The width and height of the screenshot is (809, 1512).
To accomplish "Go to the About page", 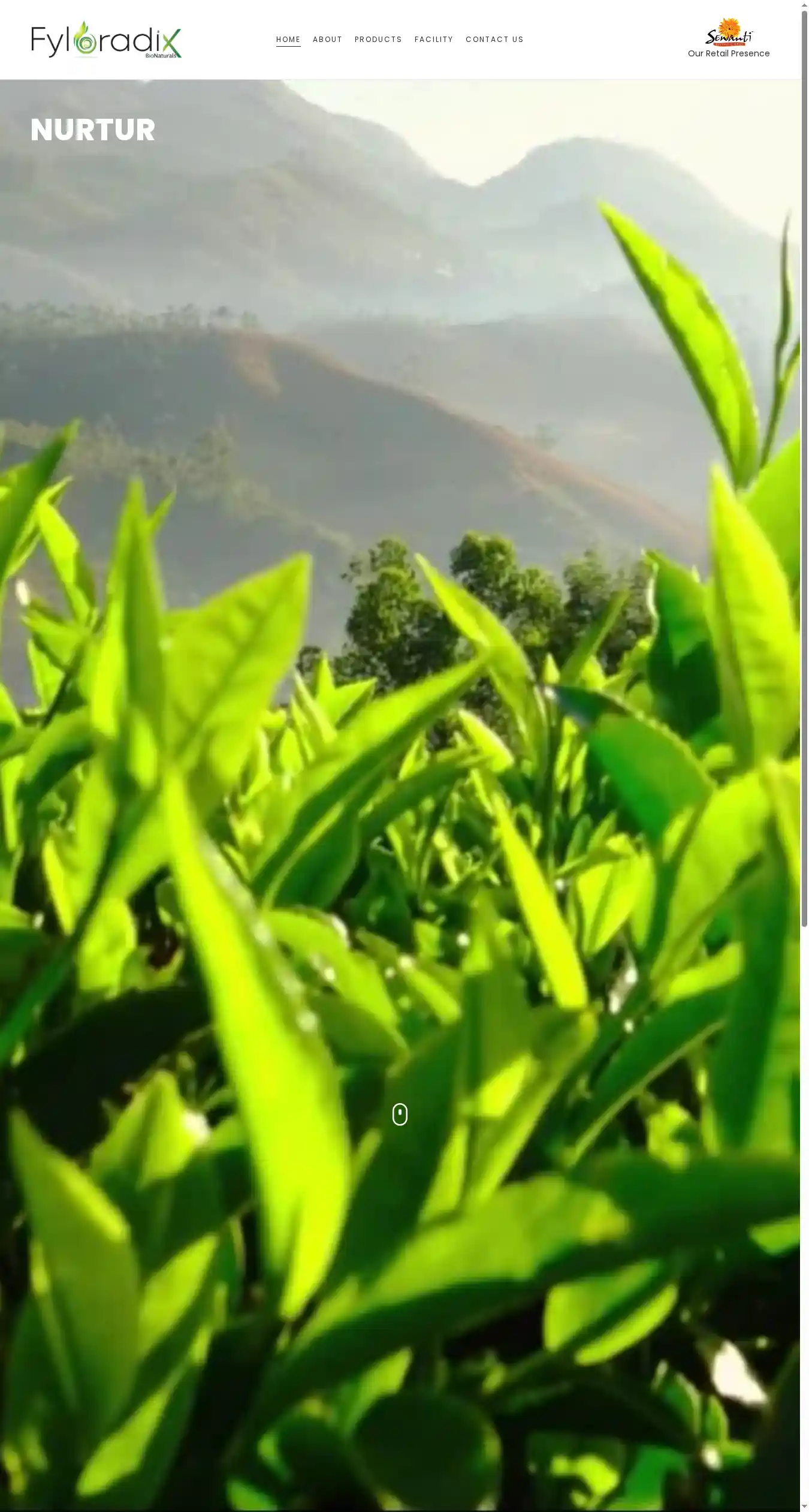I will [327, 40].
